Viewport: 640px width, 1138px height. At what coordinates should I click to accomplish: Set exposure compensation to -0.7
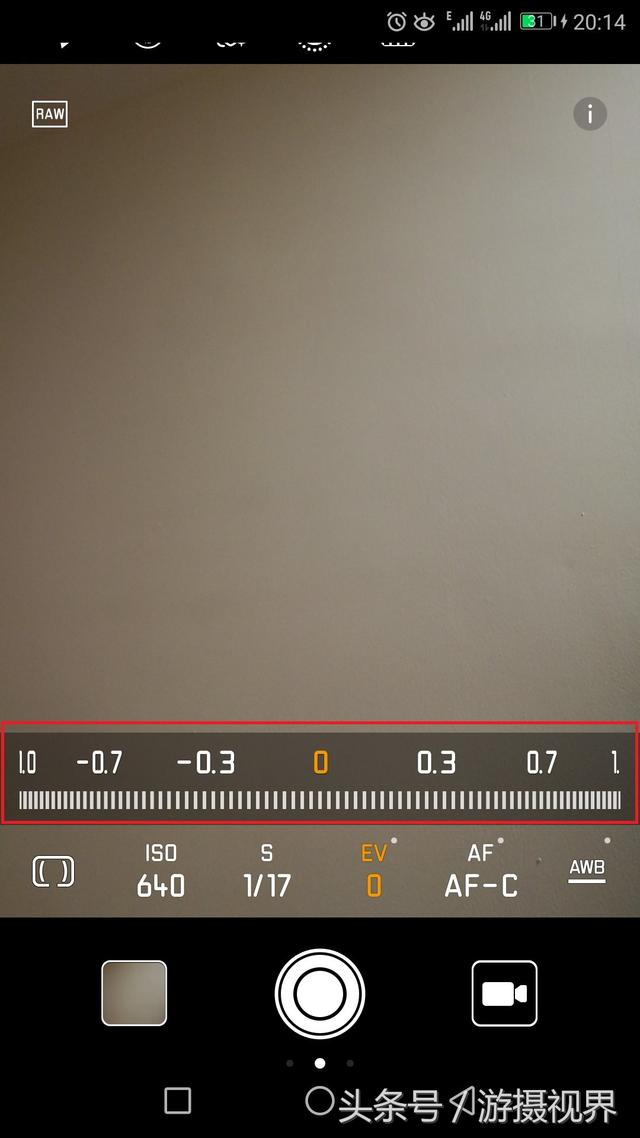99,763
